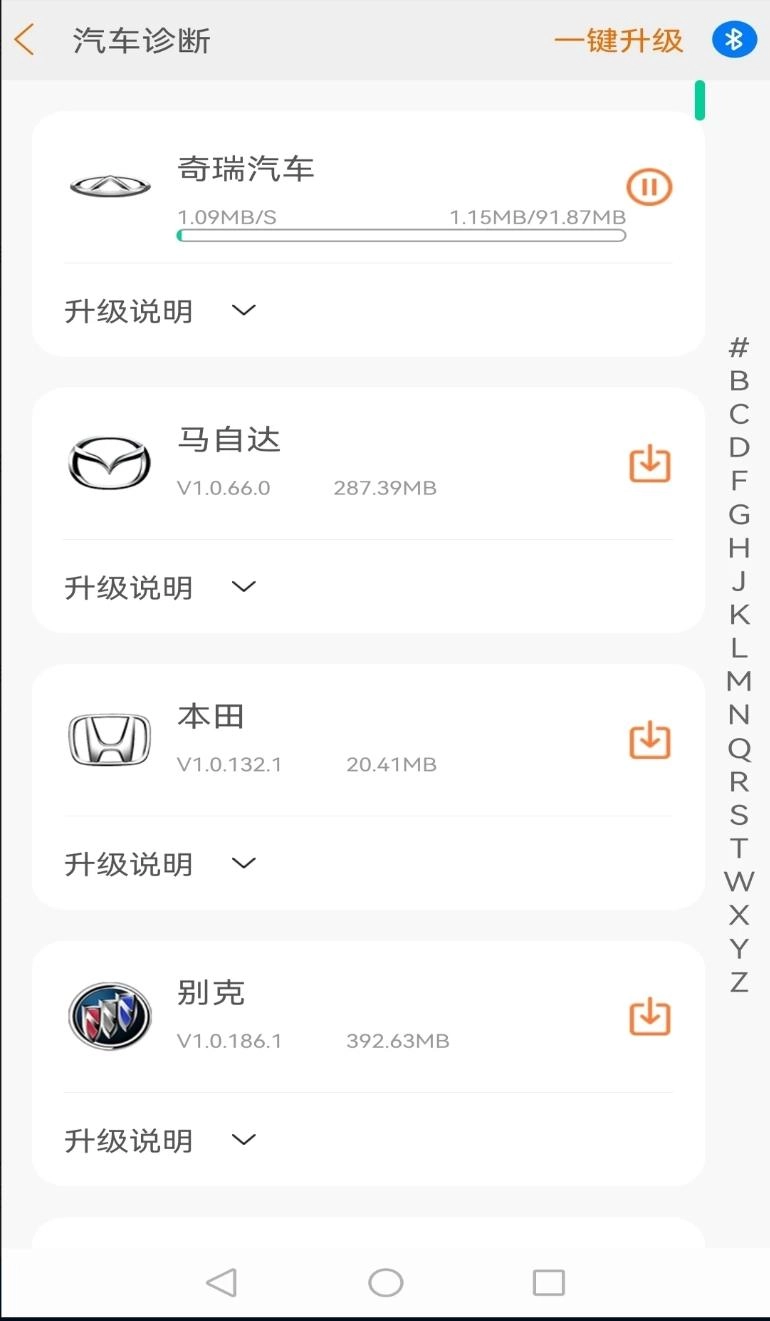The image size is (770, 1321).
Task: Select the 奇瑞汽车 brand logo
Action: click(x=110, y=186)
